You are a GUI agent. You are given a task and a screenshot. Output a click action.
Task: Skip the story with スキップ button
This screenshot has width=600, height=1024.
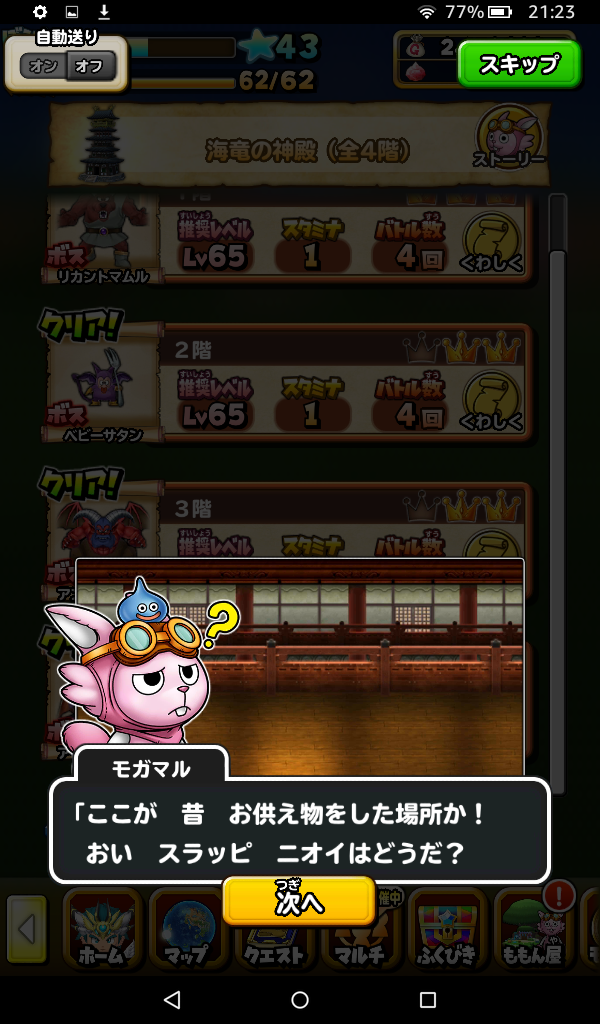tap(518, 65)
